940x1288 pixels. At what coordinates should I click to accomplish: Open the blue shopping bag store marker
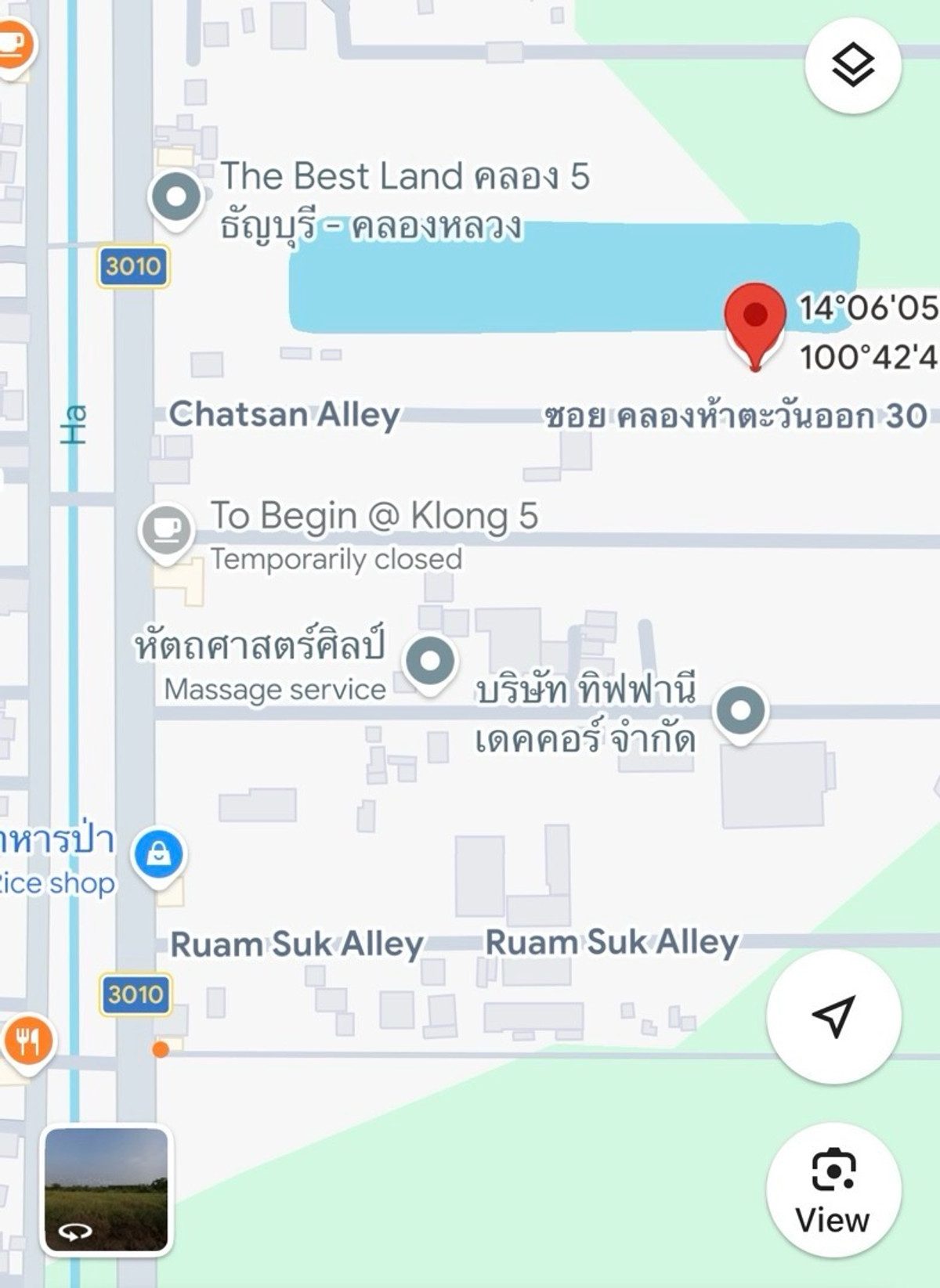[x=159, y=855]
